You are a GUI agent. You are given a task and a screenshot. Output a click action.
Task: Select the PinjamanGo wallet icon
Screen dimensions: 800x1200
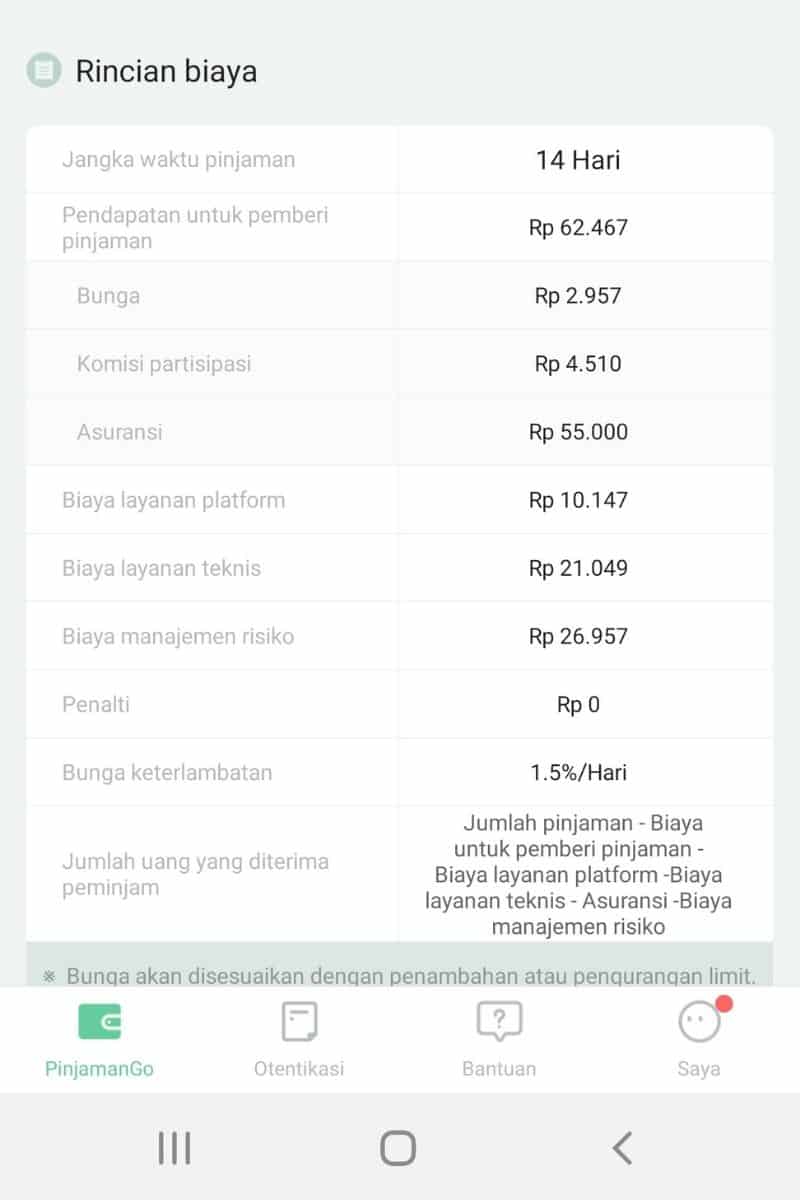point(100,1021)
